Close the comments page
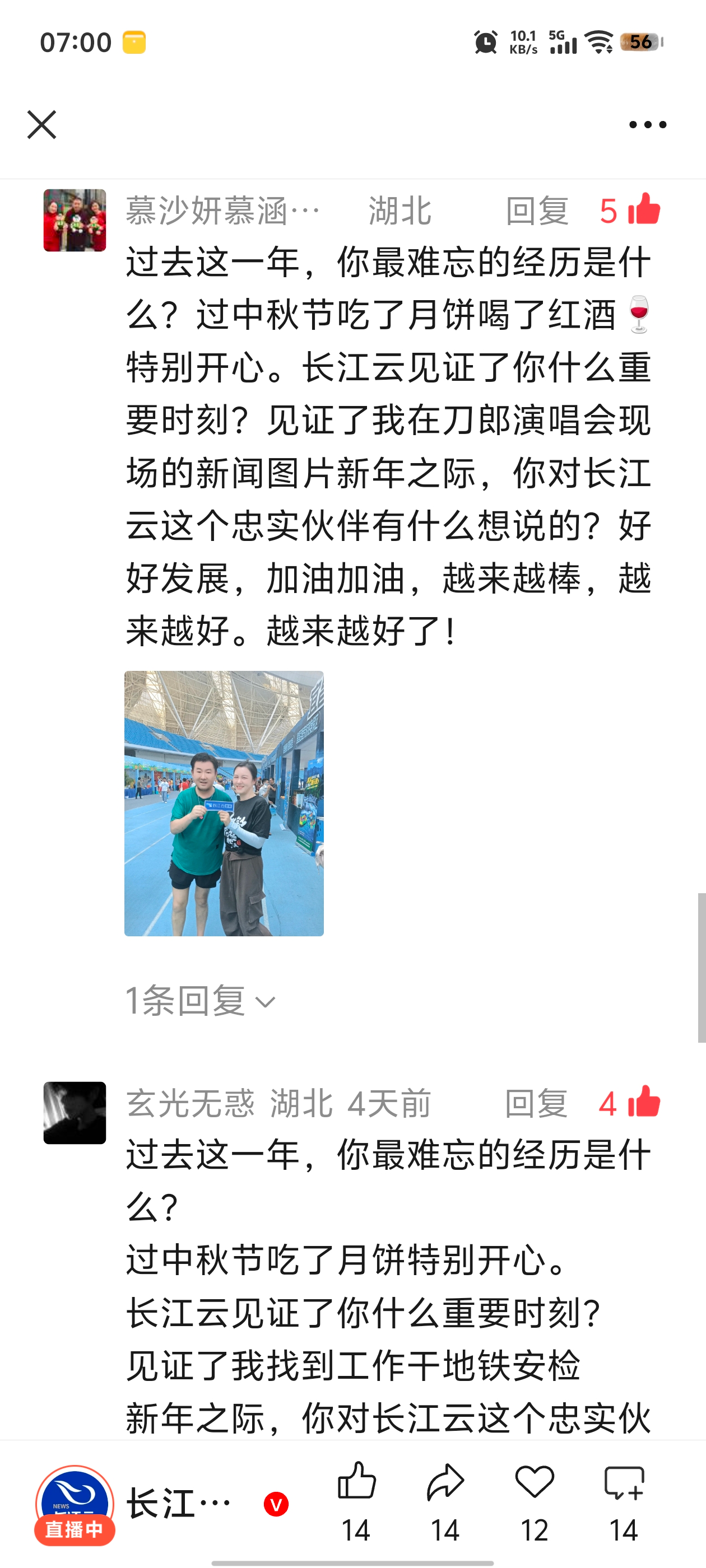706x1568 pixels. tap(41, 125)
